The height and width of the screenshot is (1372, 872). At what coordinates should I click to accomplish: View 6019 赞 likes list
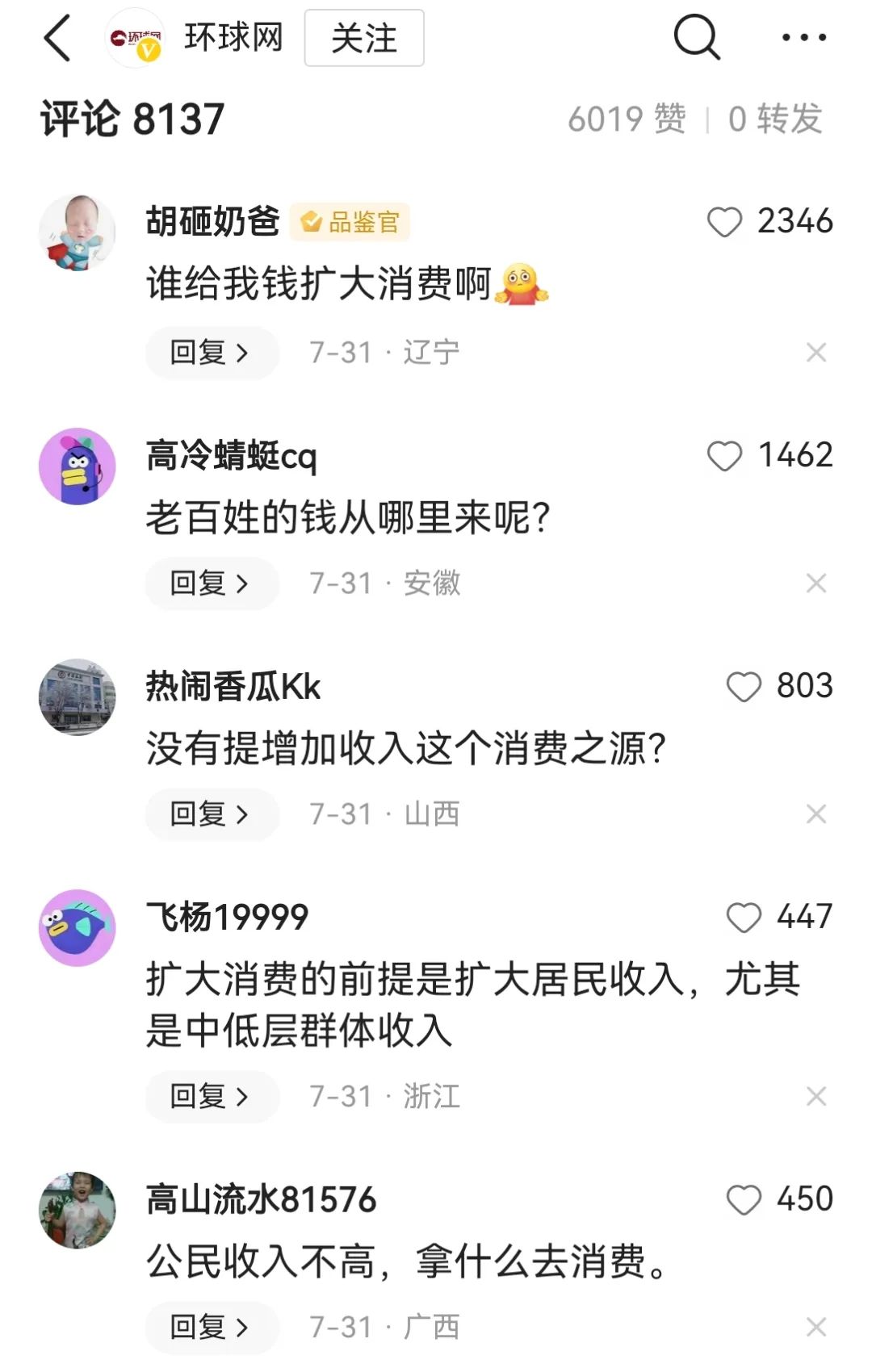click(627, 119)
